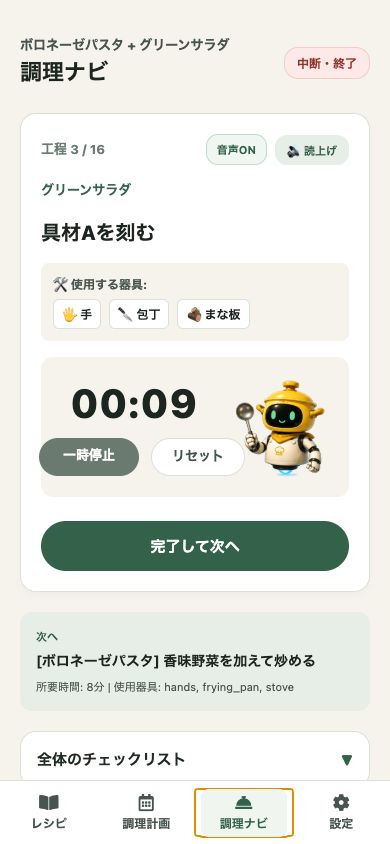Tap 完了して次へ to finish this step
Screen dimensions: 390x844
click(195, 546)
